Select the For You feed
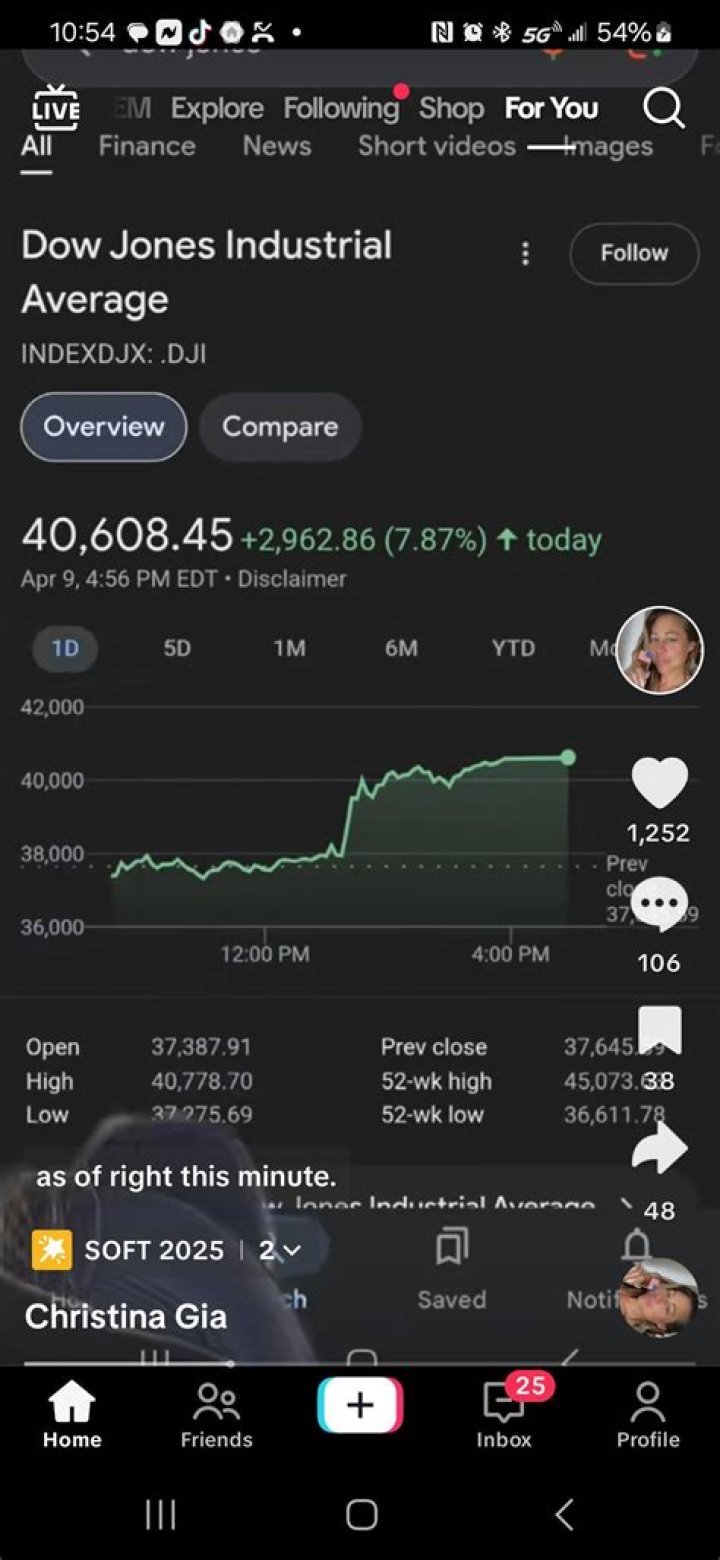The height and width of the screenshot is (1560, 720). pos(551,108)
